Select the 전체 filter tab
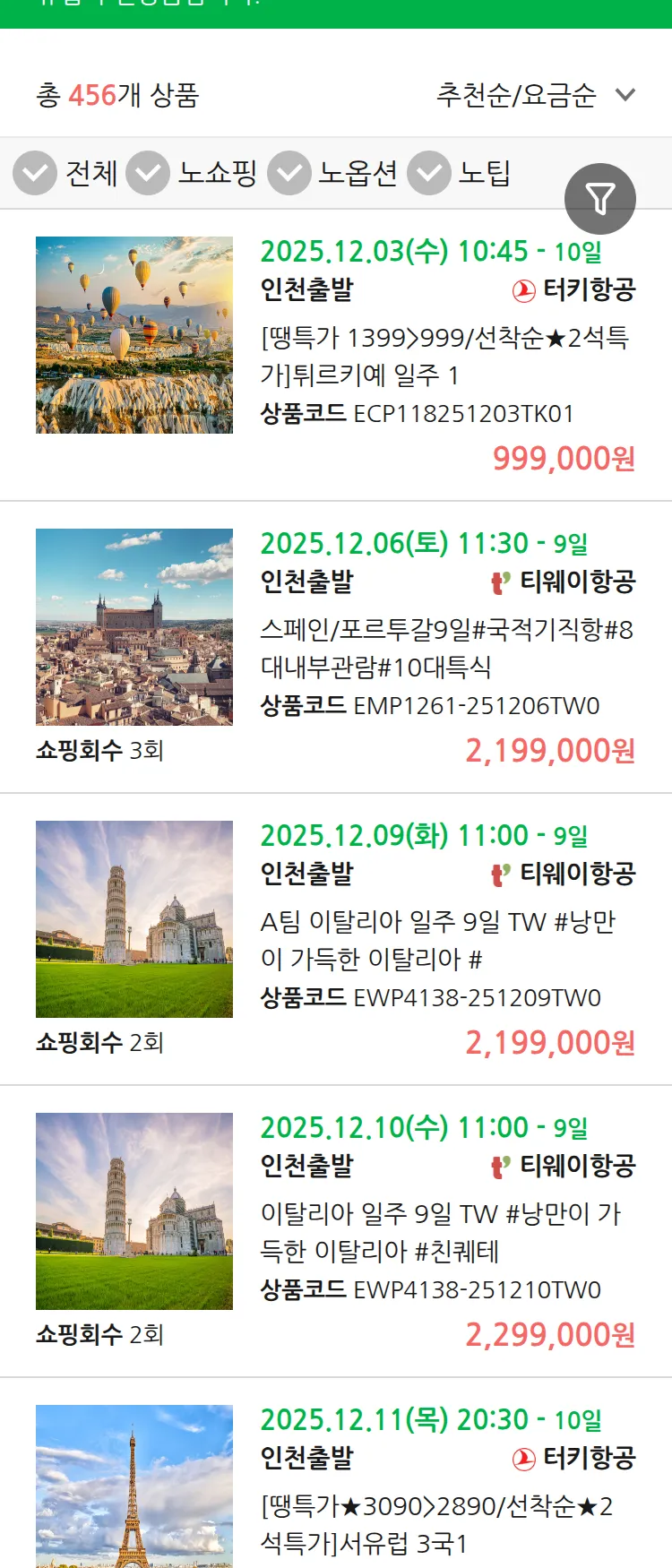672x1568 pixels. click(x=91, y=173)
